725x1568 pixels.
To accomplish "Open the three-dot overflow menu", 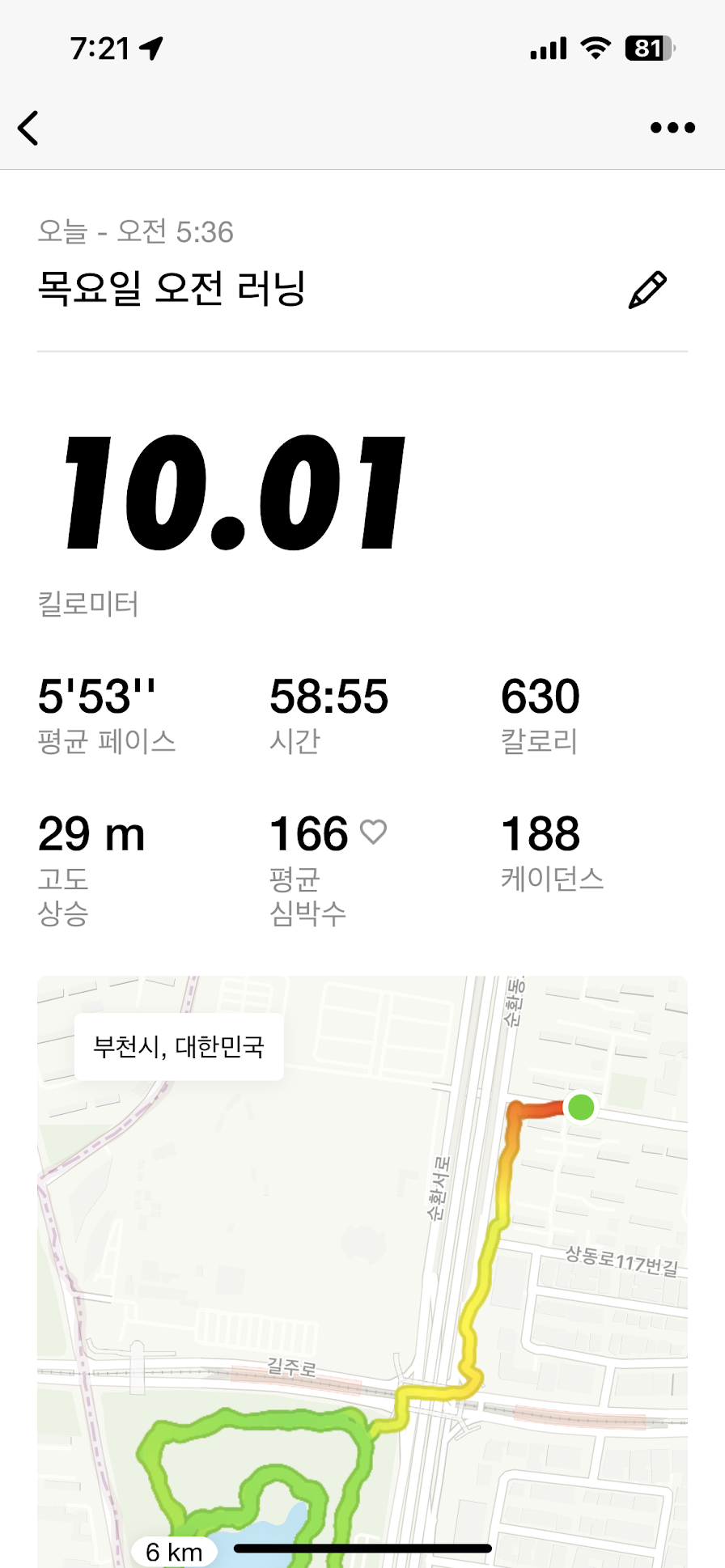I will pyautogui.click(x=672, y=128).
